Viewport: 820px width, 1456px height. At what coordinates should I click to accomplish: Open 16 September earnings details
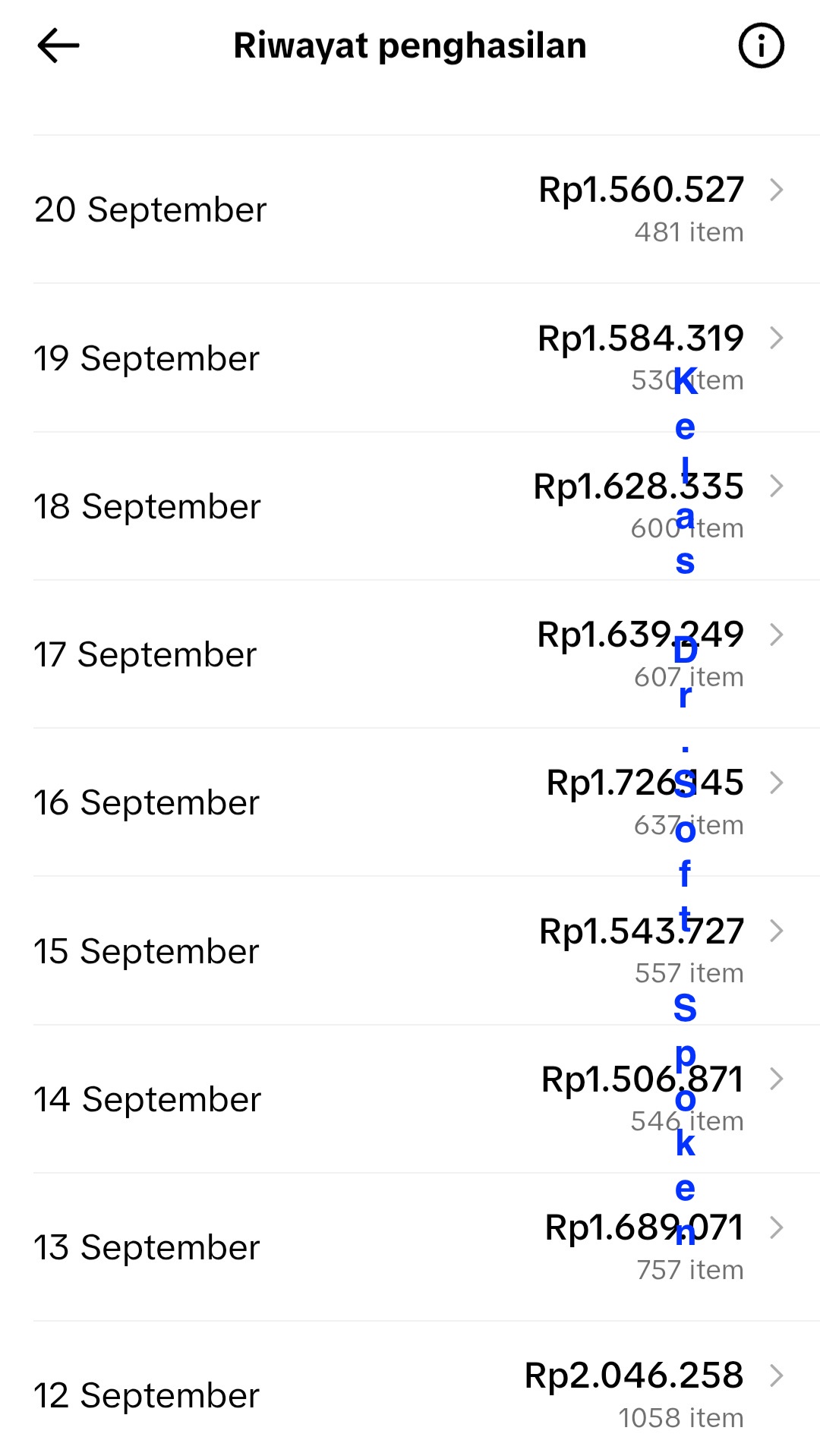click(x=410, y=802)
